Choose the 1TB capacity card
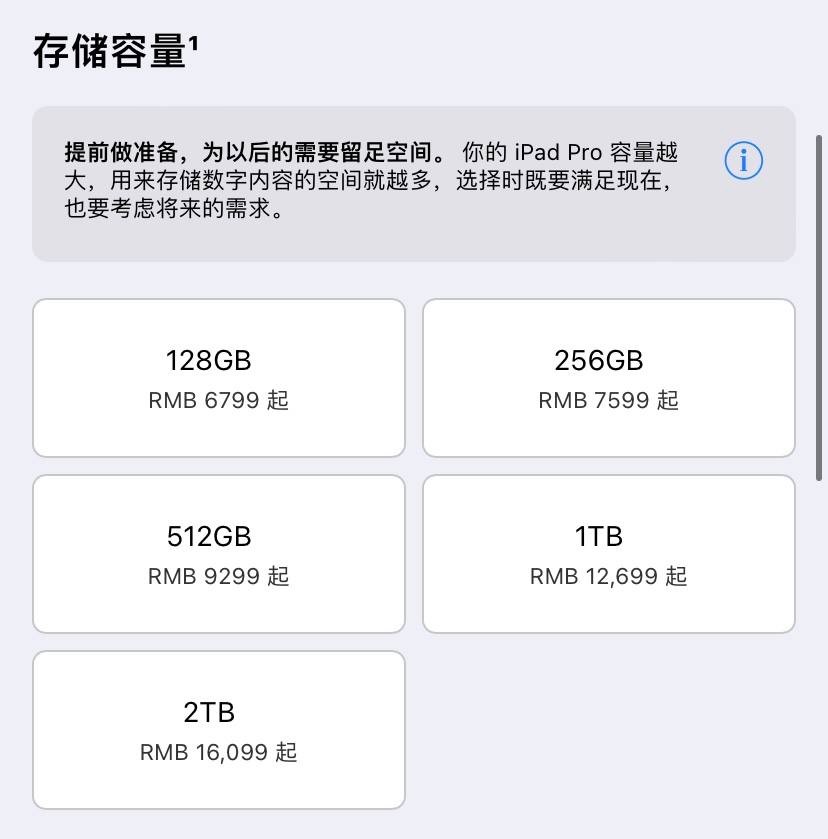Image resolution: width=828 pixels, height=839 pixels. pos(609,553)
